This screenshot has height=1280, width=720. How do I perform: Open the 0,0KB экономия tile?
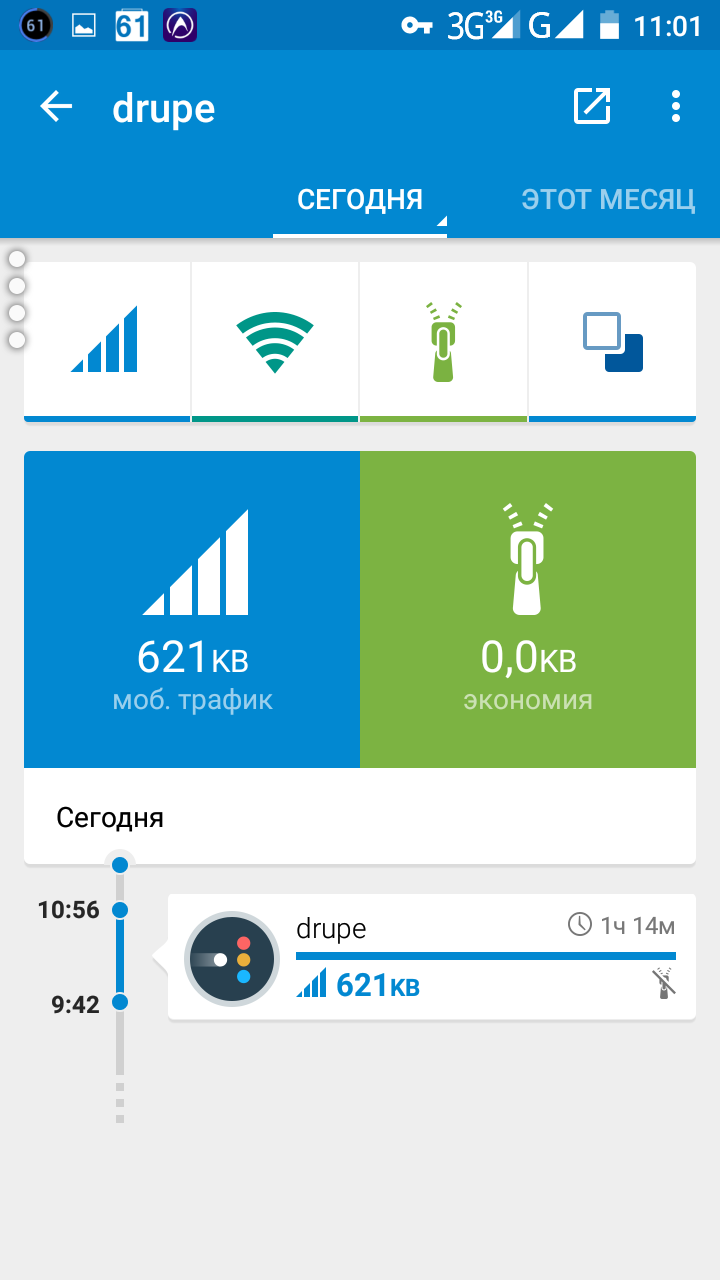pos(527,609)
